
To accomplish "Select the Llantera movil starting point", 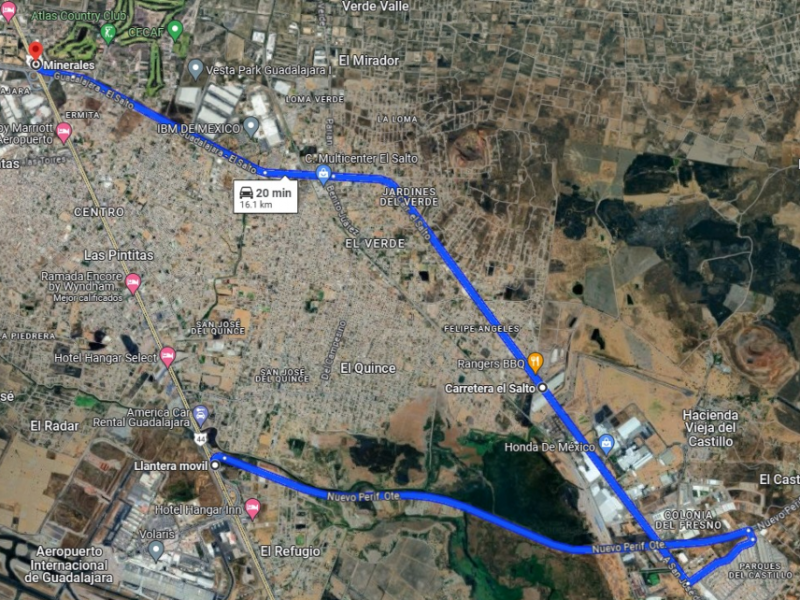I will 215,465.
